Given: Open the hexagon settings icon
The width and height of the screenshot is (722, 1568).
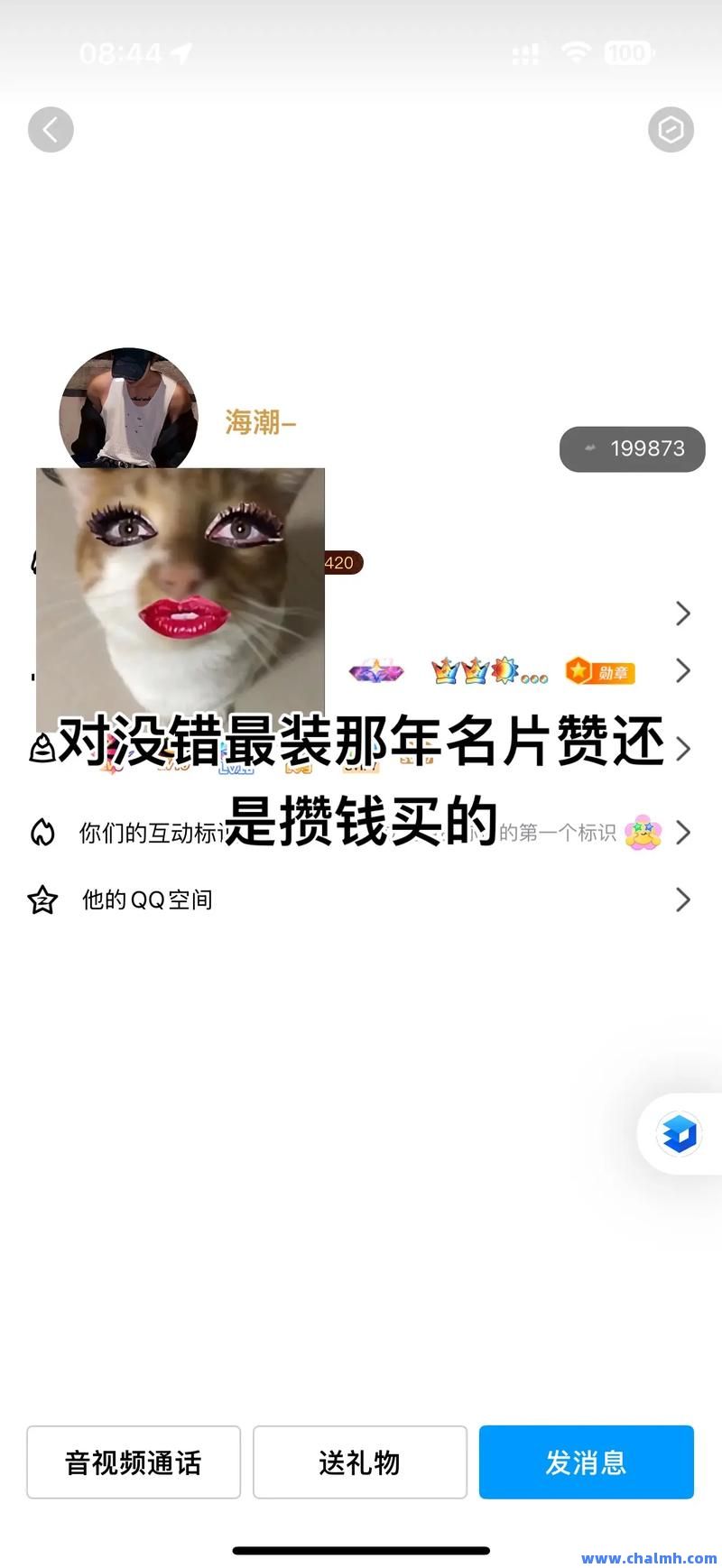Looking at the screenshot, I should [671, 130].
